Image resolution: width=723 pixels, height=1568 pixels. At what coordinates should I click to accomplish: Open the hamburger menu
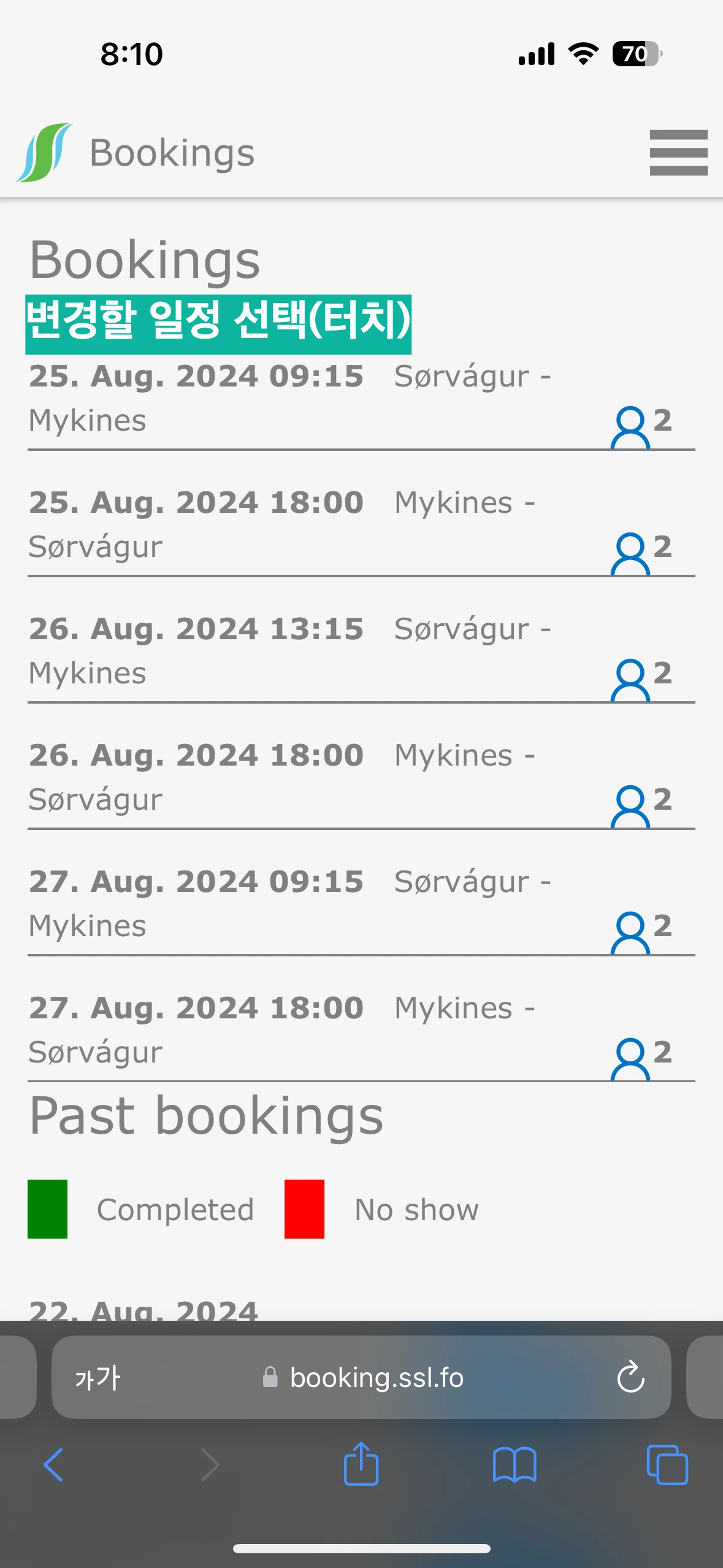(678, 153)
